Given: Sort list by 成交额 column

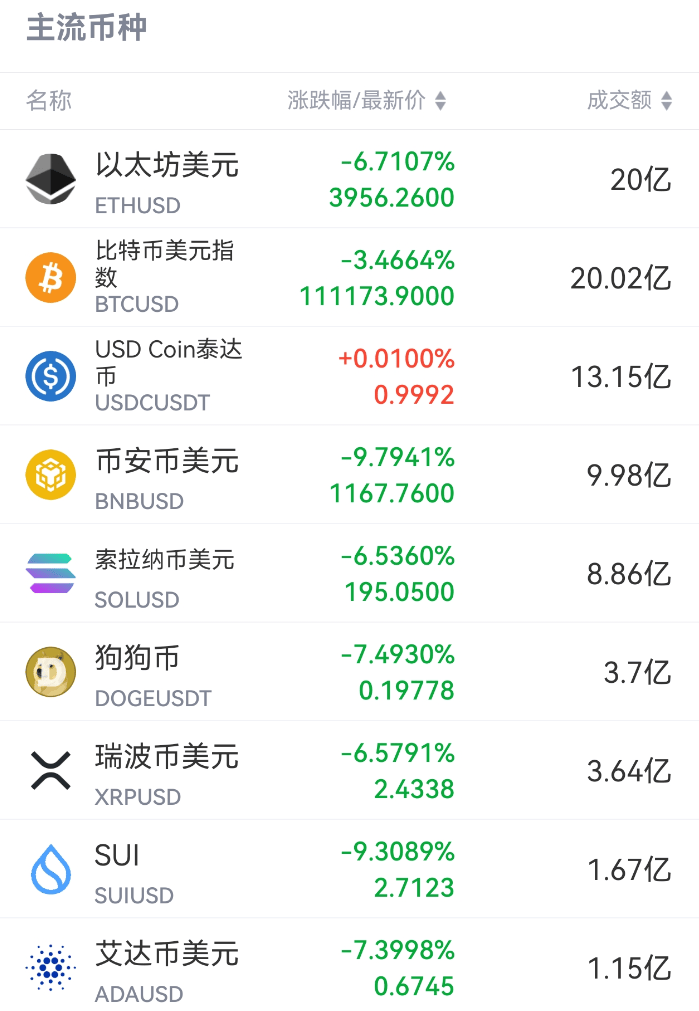Looking at the screenshot, I should pyautogui.click(x=630, y=100).
